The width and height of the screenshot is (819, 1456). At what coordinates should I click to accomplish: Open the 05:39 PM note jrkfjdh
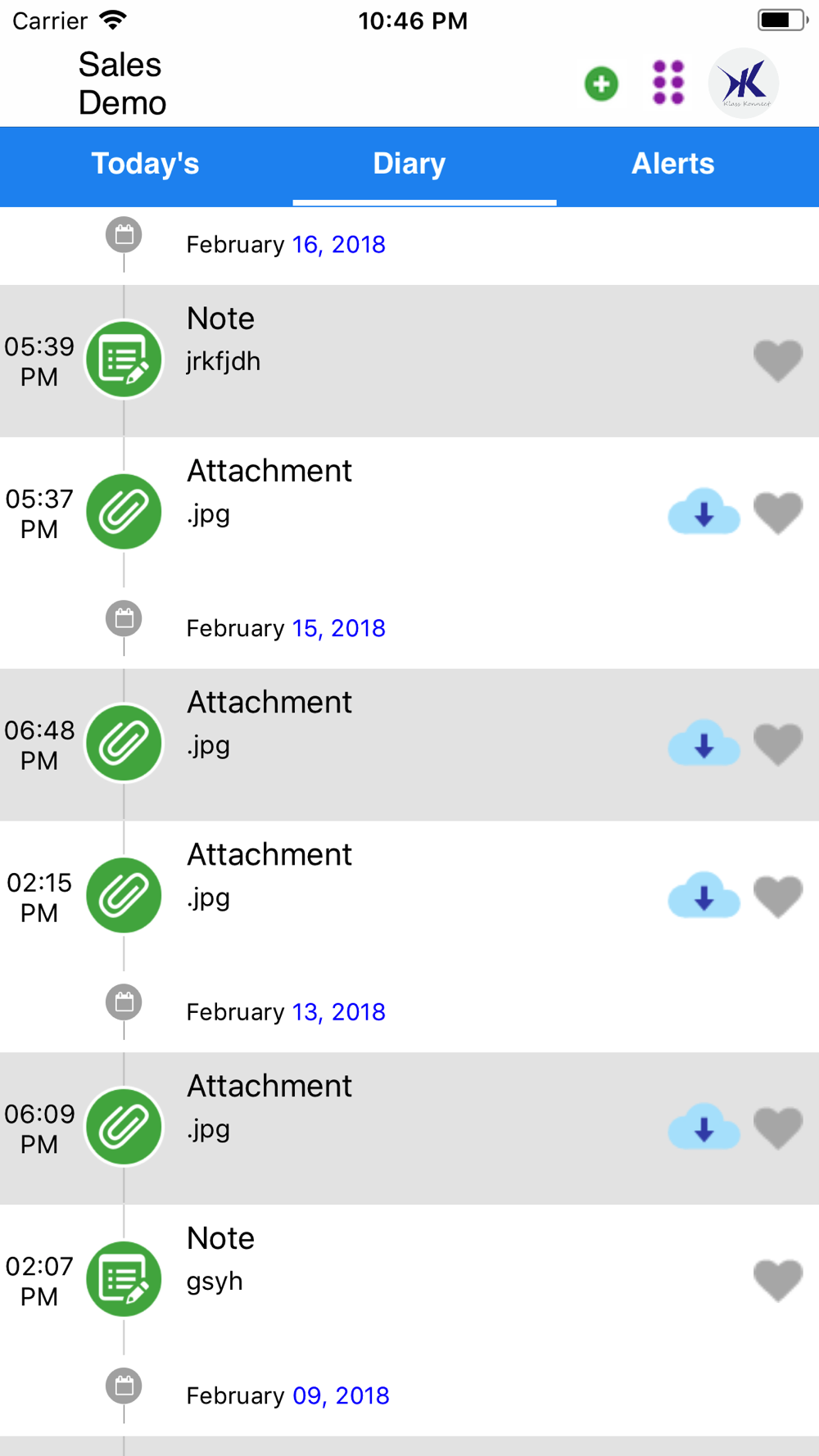click(x=409, y=361)
